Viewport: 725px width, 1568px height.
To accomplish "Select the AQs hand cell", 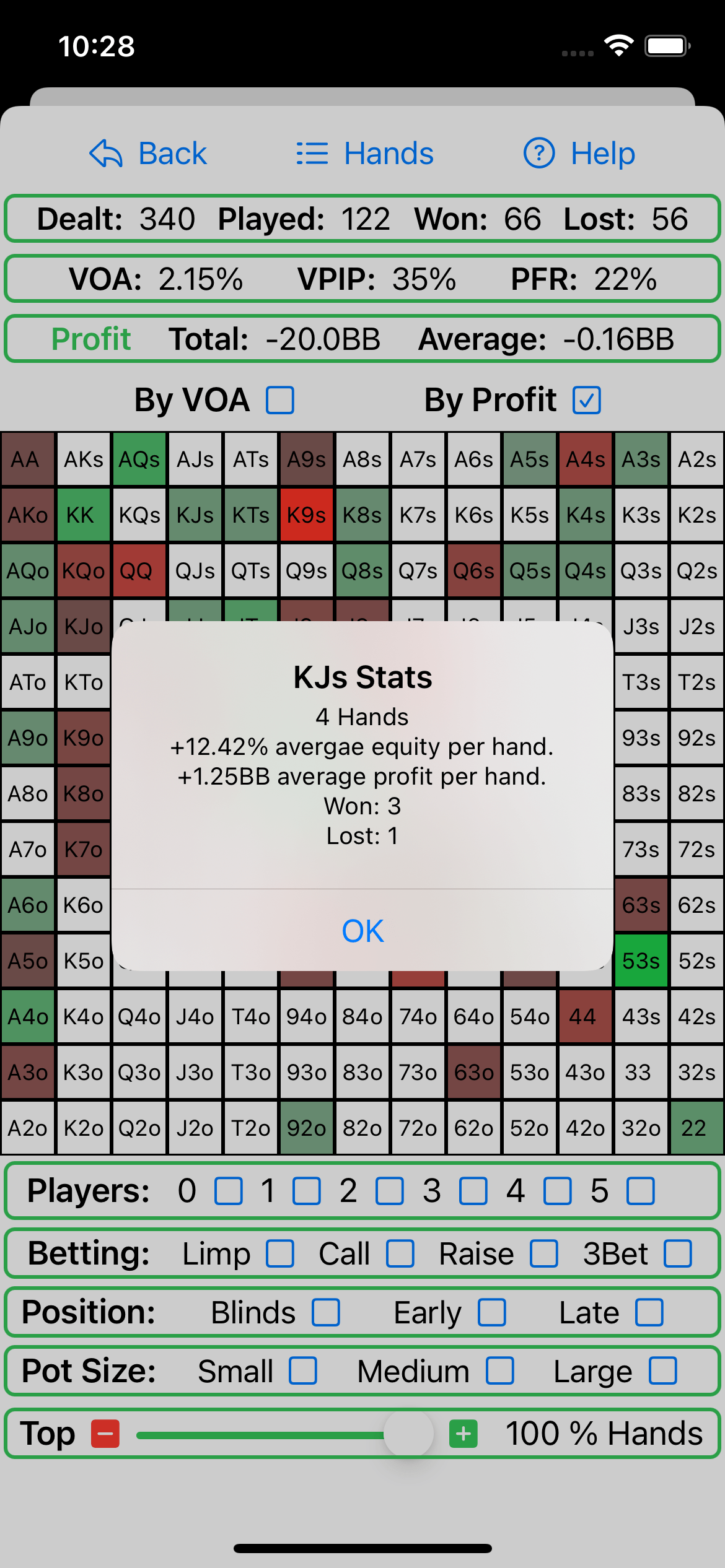I will [x=139, y=460].
